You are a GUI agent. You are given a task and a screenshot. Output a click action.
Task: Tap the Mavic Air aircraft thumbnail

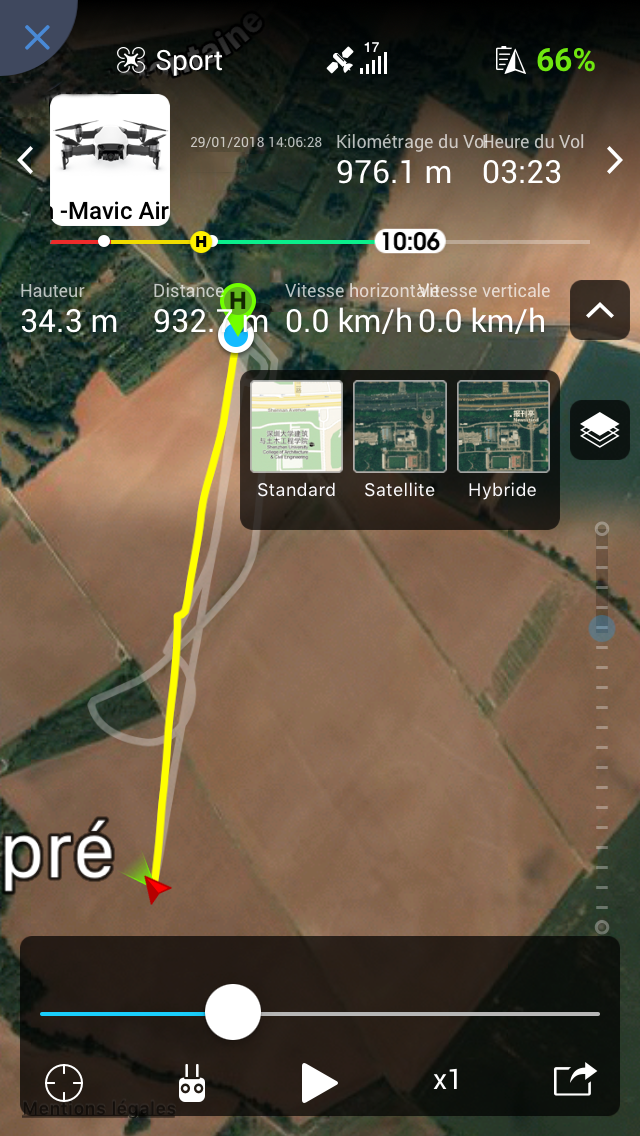click(110, 160)
